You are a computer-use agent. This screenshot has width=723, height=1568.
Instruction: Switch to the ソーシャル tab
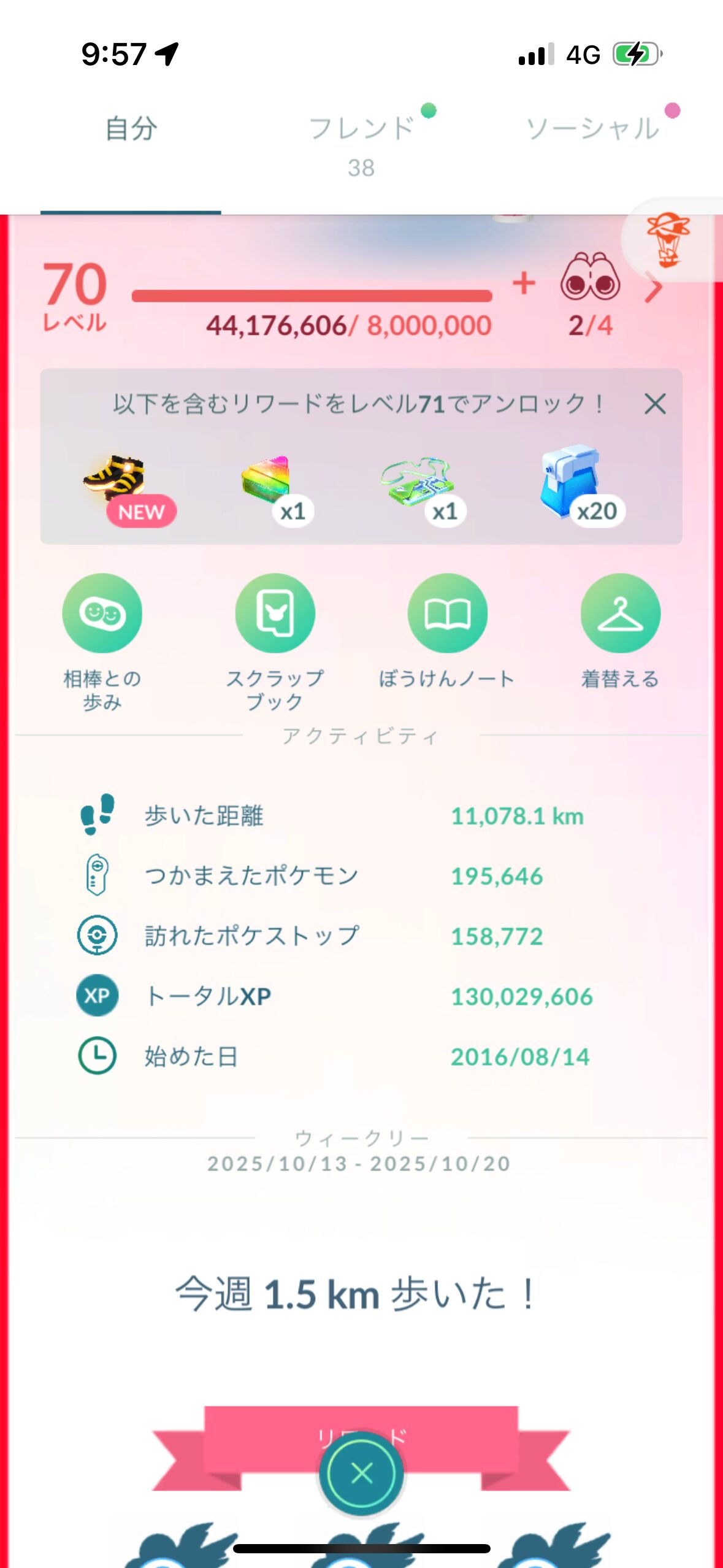(592, 129)
